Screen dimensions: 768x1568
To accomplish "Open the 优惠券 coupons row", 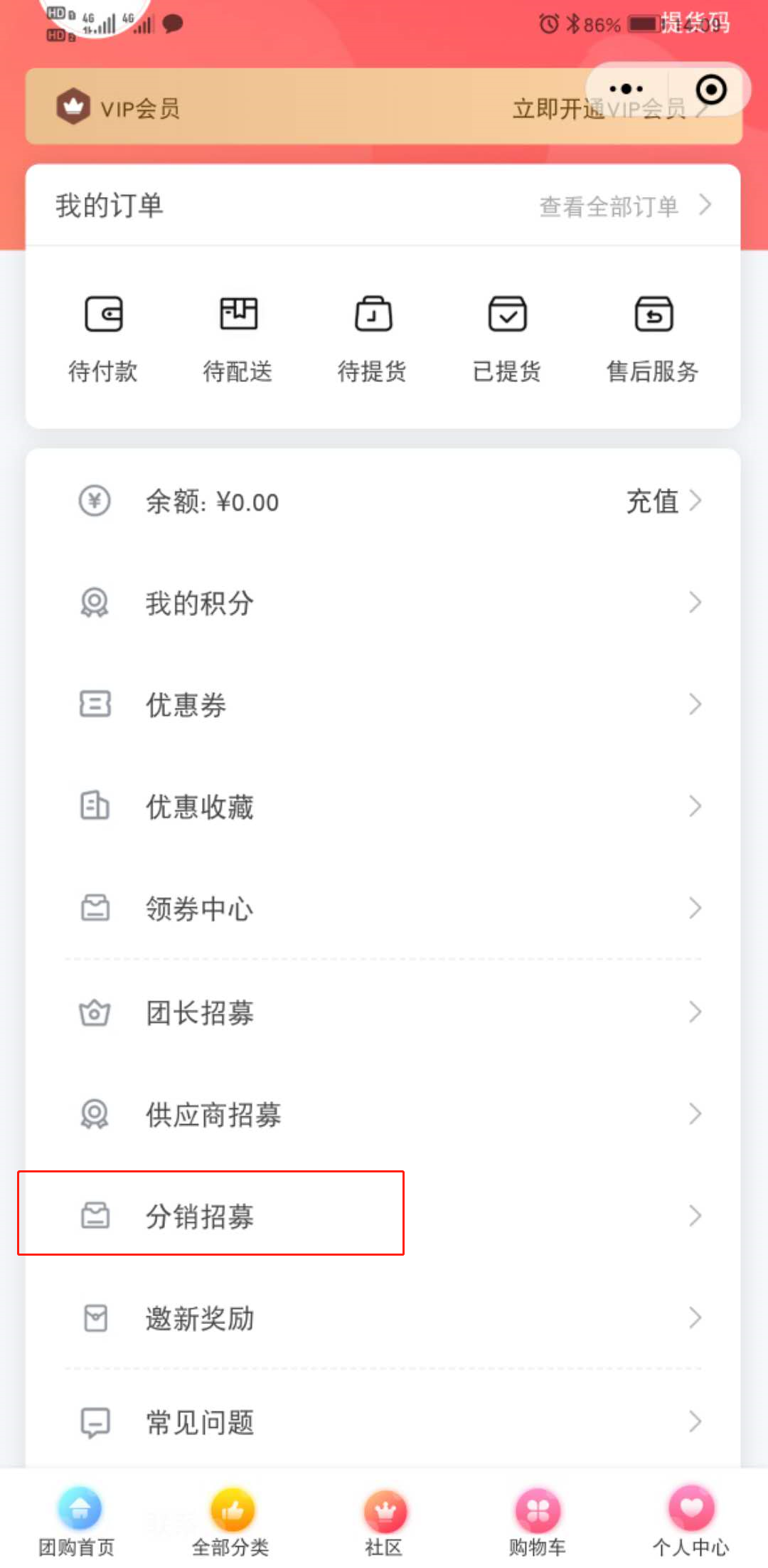I will [x=383, y=705].
